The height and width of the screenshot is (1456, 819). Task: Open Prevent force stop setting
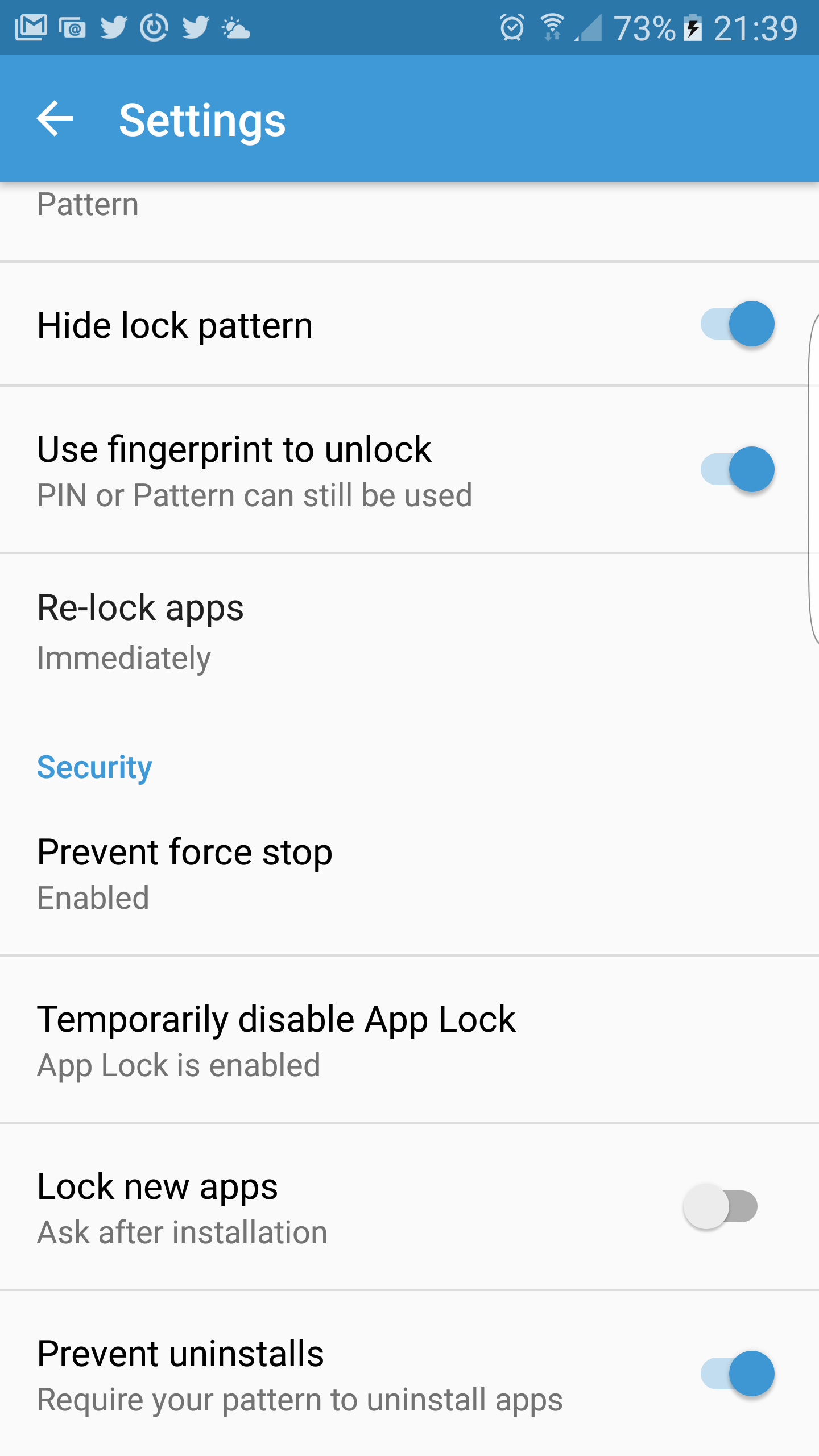coord(409,874)
